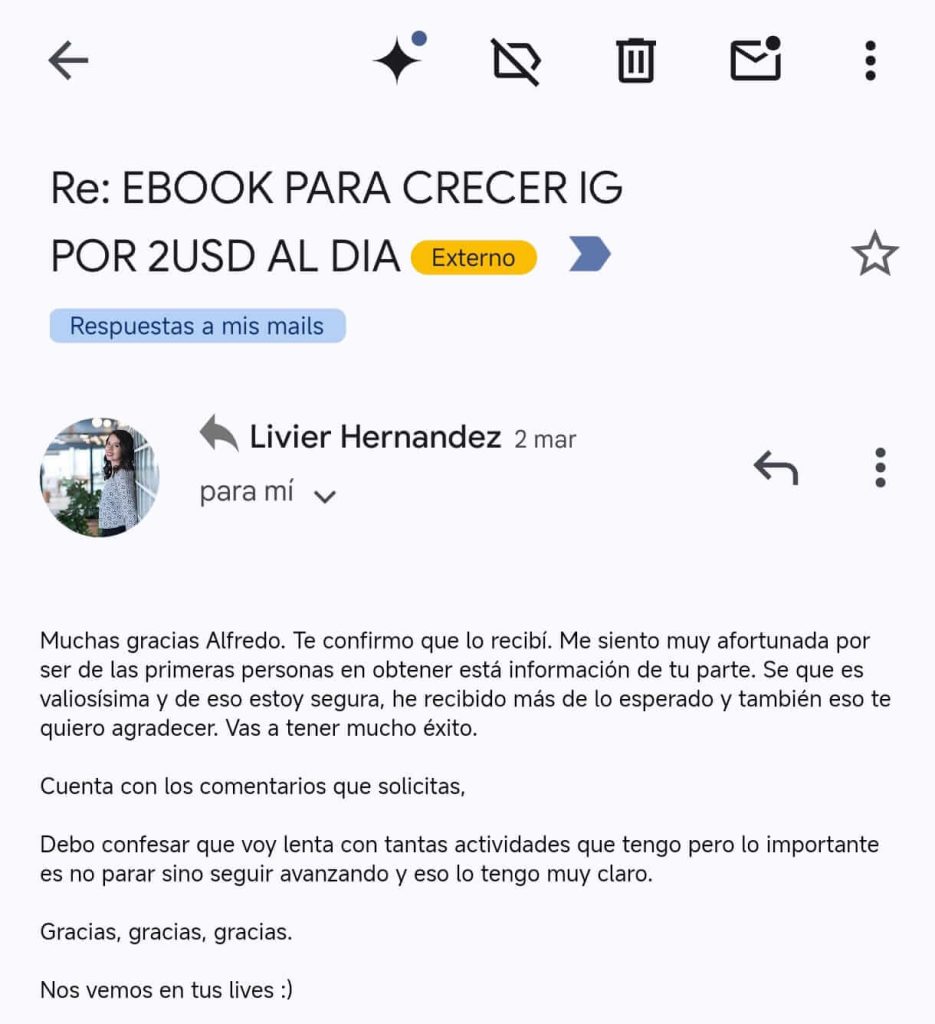Open the Respuestas a mis mails label

tap(197, 326)
